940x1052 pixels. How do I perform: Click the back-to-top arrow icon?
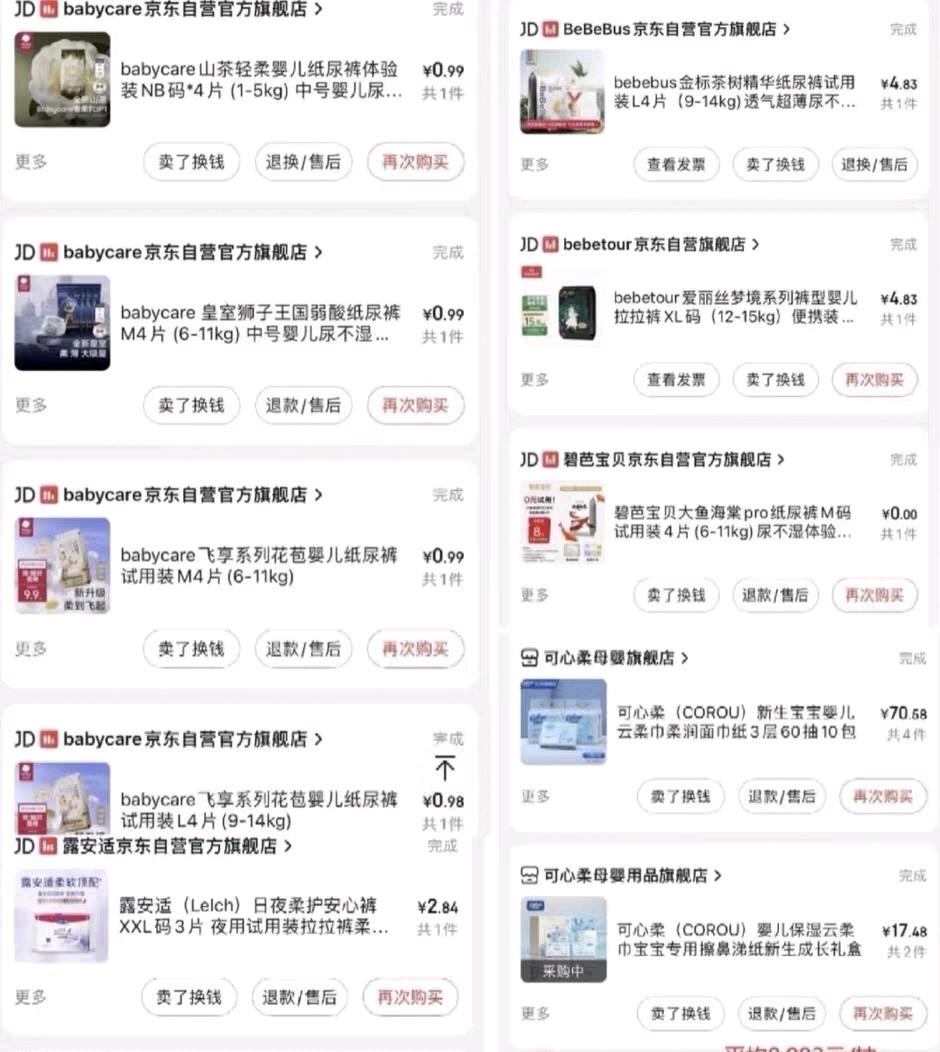pos(445,769)
